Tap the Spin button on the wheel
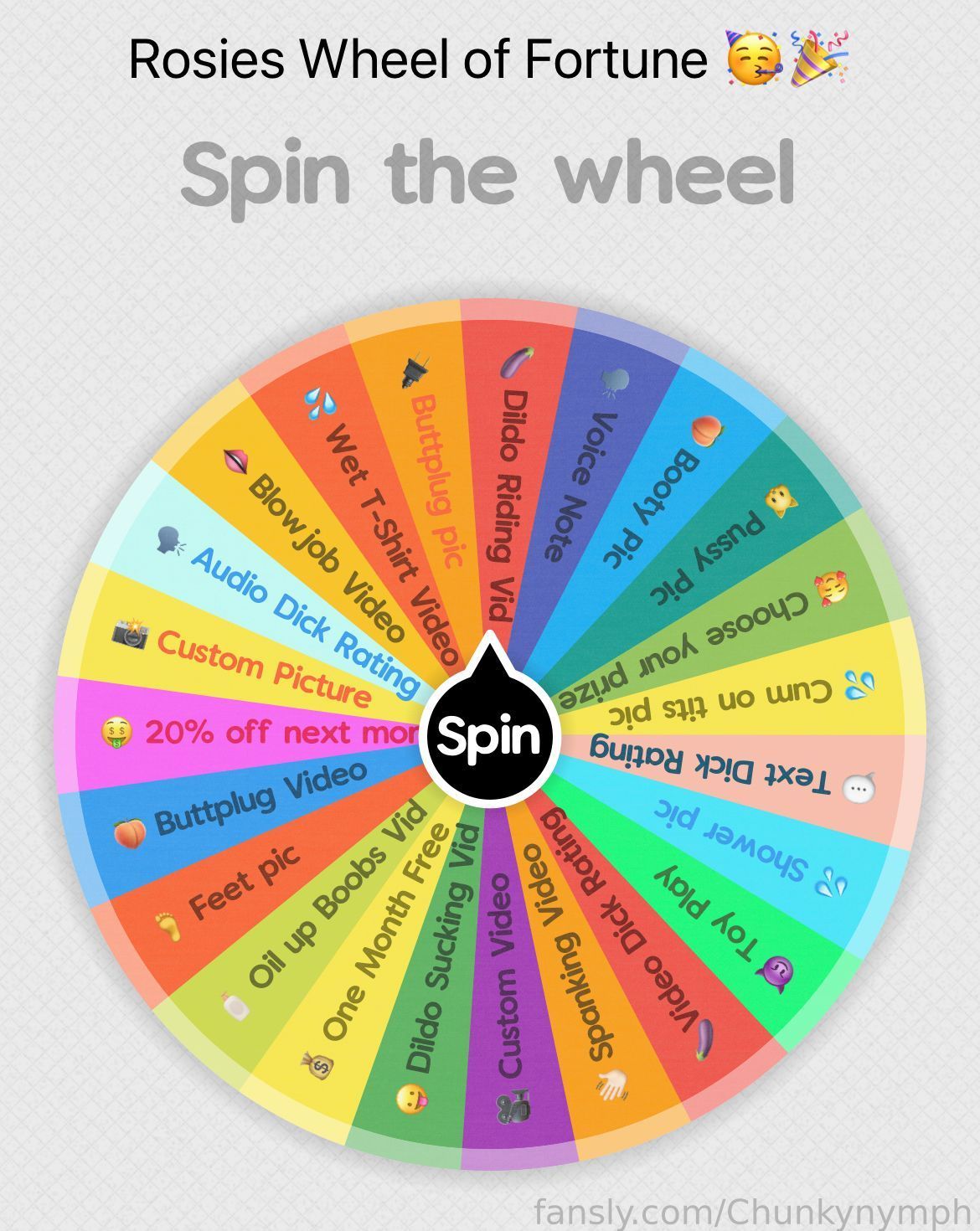This screenshot has width=980, height=1231. tap(490, 736)
